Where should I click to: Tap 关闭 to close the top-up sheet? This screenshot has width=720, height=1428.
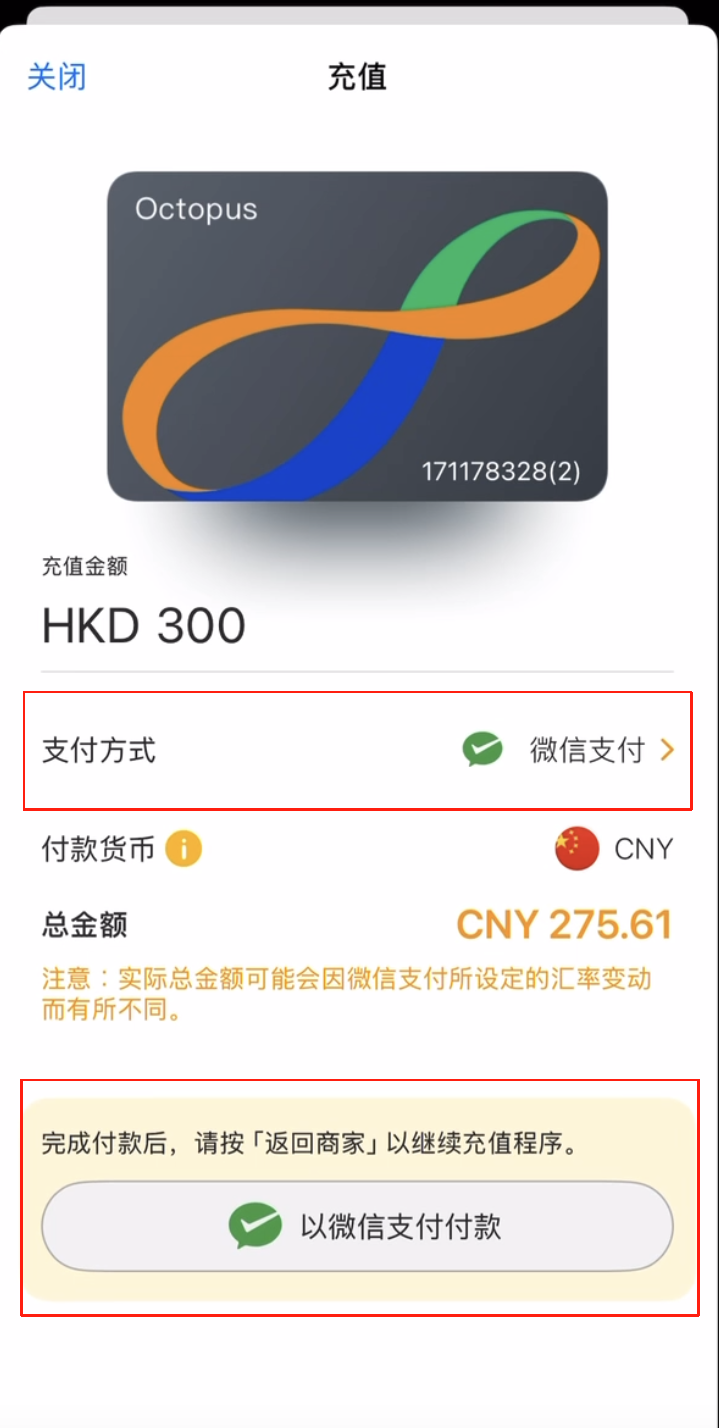click(x=57, y=77)
